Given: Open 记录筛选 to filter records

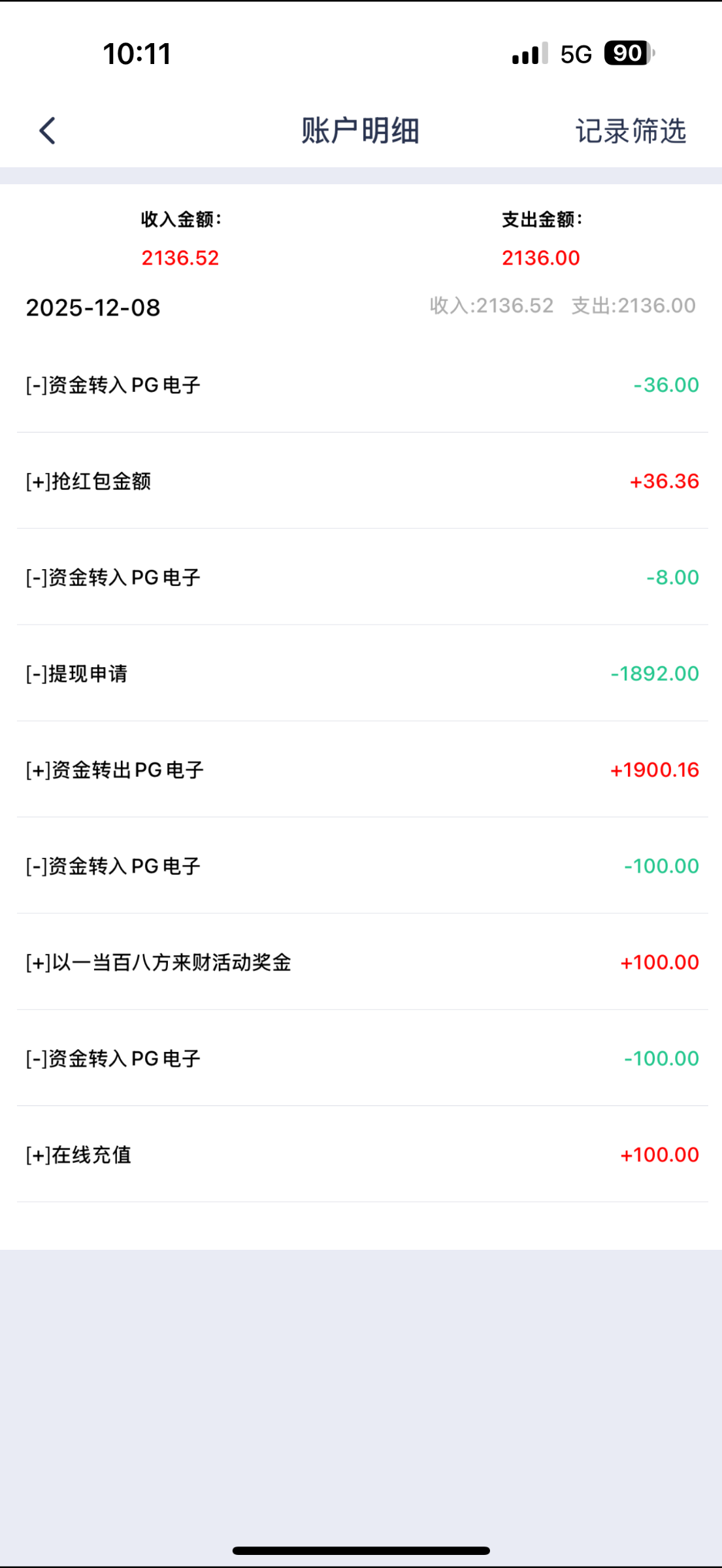Looking at the screenshot, I should [630, 131].
